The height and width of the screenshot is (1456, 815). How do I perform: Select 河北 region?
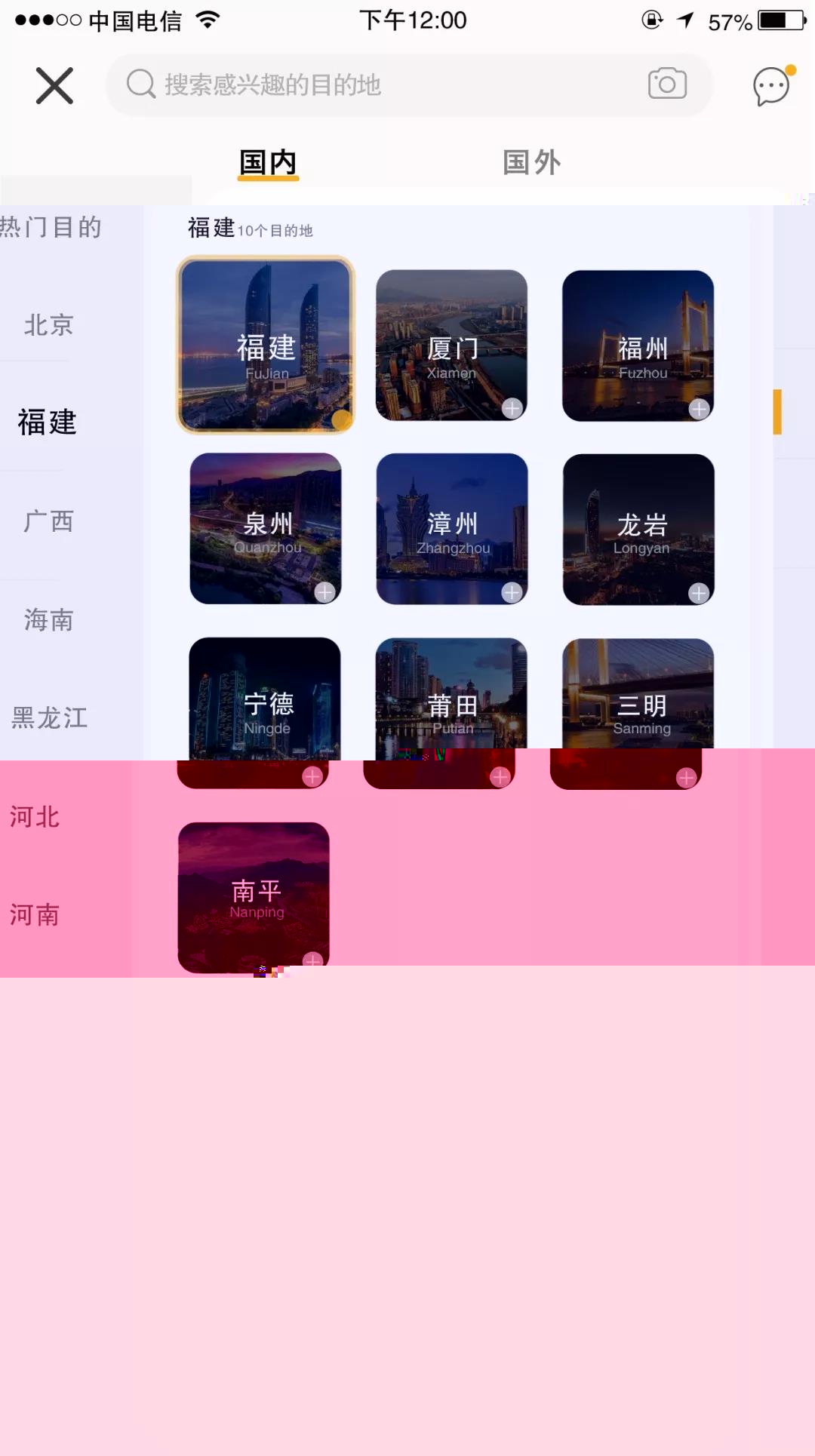[35, 816]
